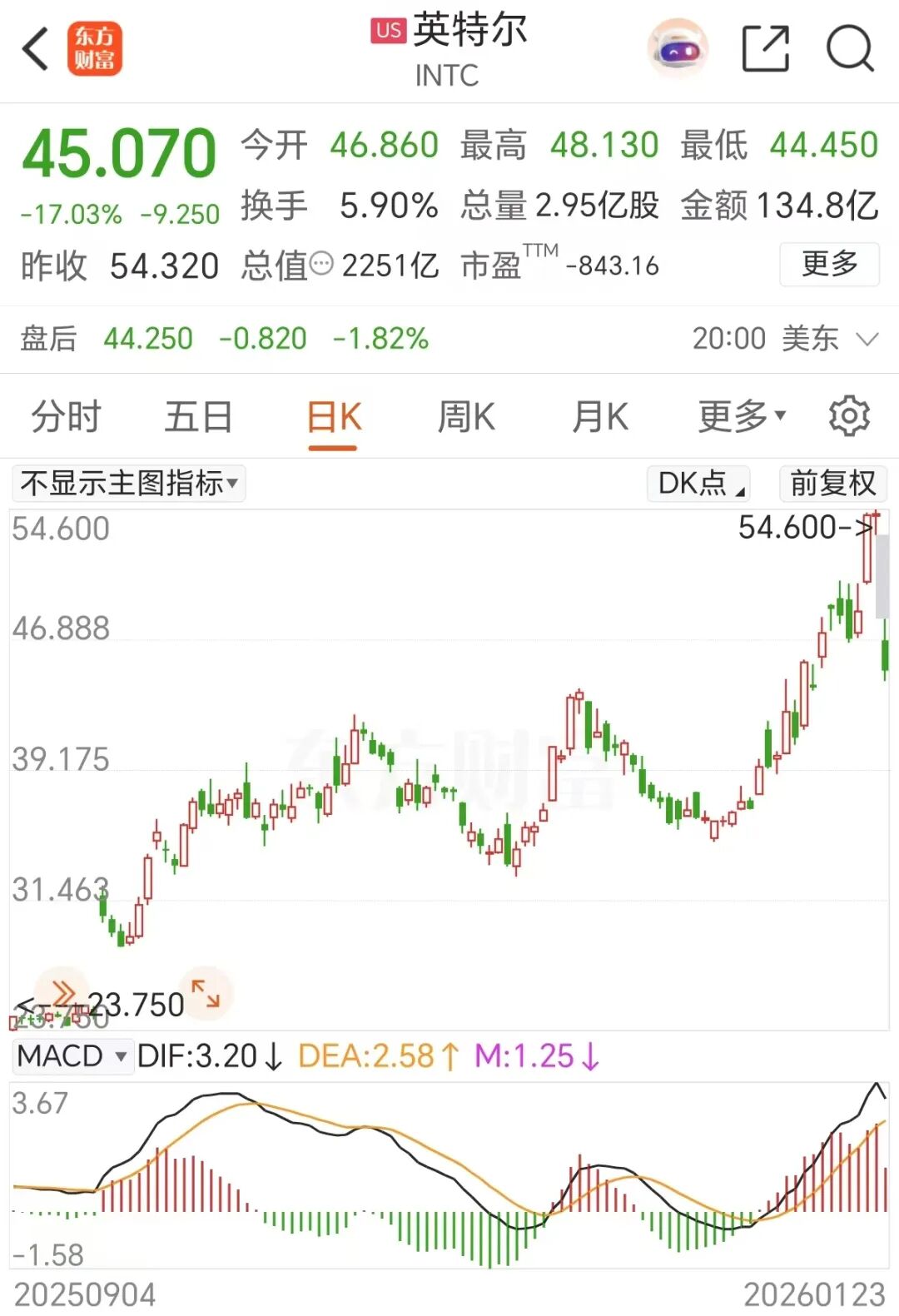The image size is (899, 1316).
Task: Open the robot AI assistant icon
Action: point(678,49)
